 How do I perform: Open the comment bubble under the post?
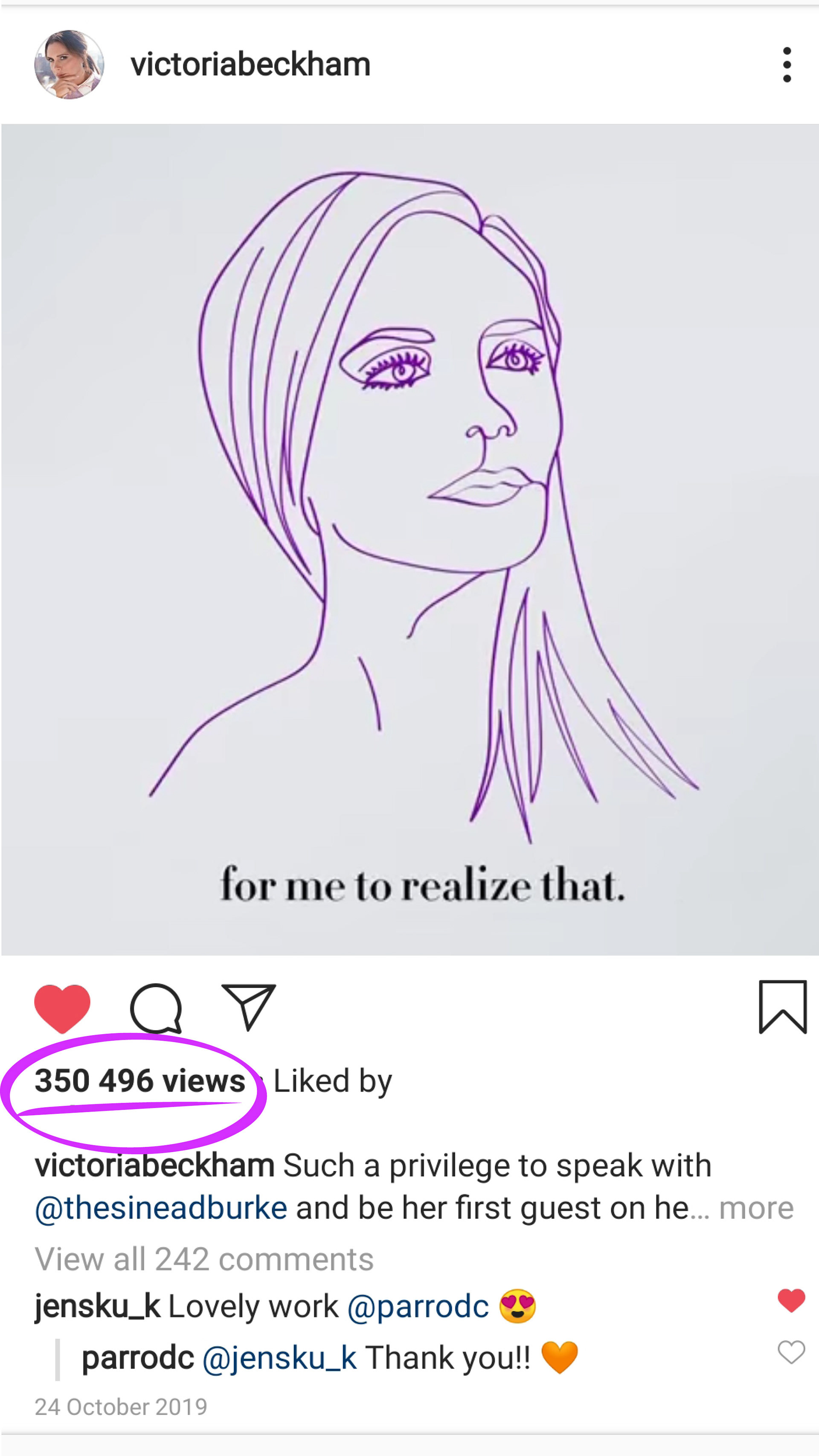[156, 1008]
